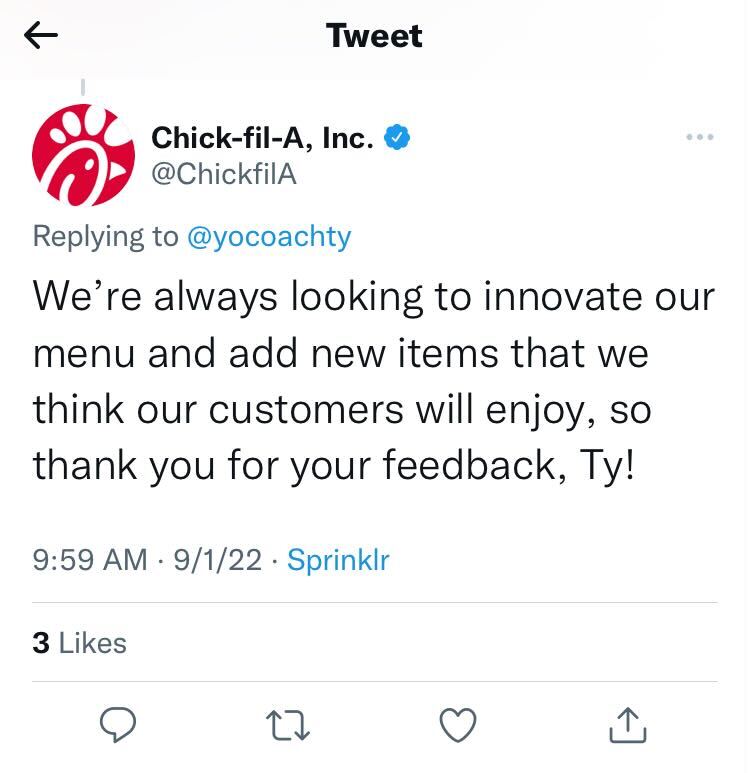750x773 pixels.
Task: Retweet the Chick-fil-A tweet
Action: coord(289,725)
